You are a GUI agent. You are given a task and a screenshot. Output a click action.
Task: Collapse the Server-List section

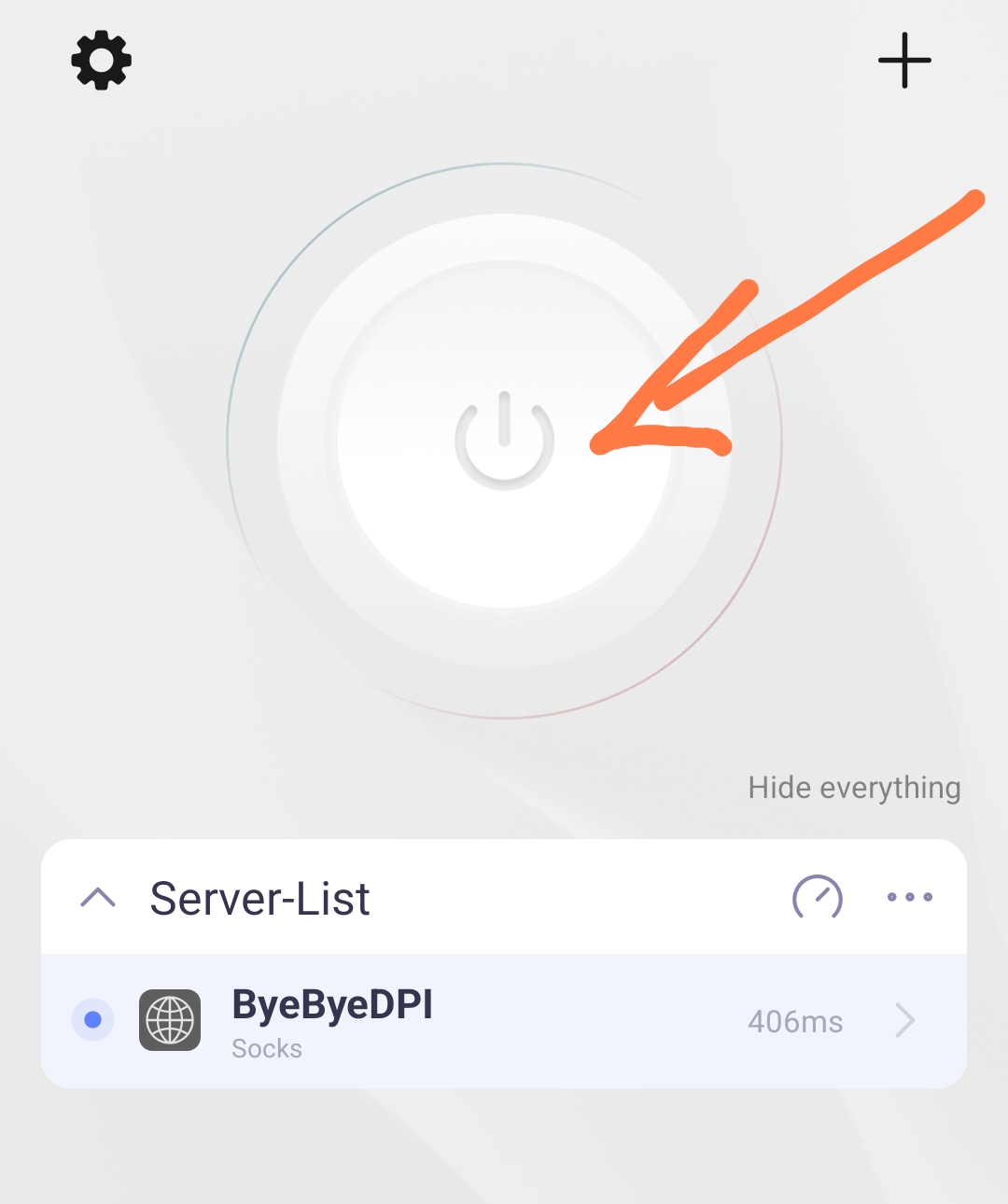[98, 898]
